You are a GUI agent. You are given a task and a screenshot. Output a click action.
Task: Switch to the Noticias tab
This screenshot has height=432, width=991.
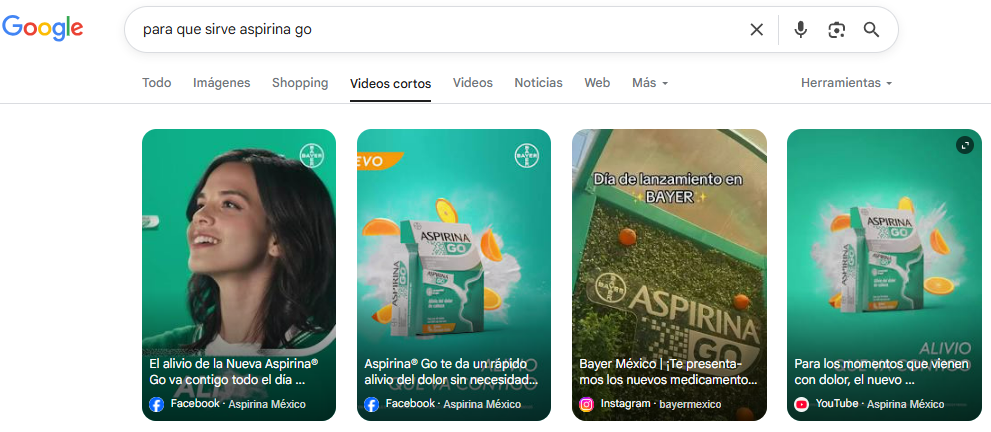pos(538,83)
